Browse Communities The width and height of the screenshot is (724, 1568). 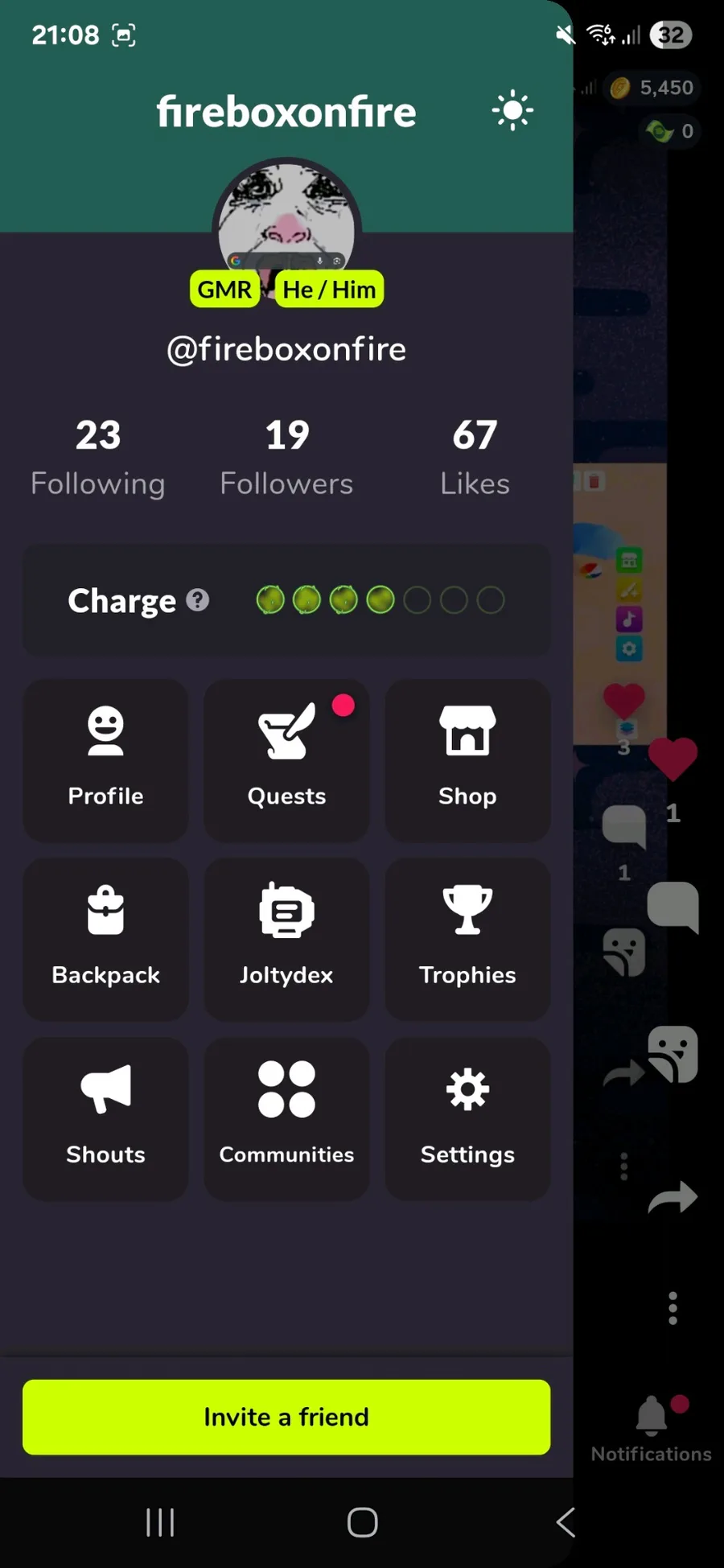click(286, 1119)
